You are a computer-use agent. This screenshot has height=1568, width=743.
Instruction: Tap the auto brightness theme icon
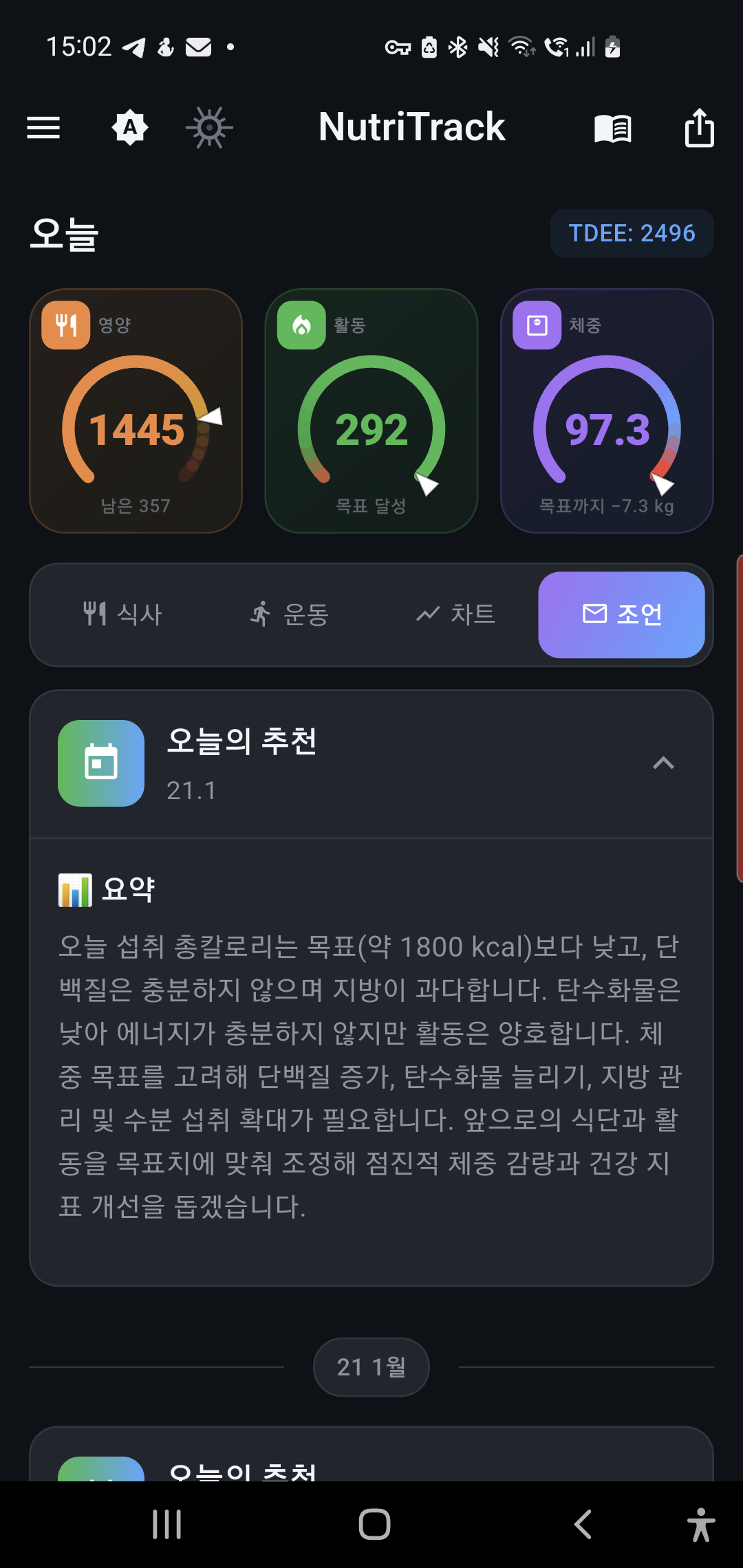[x=130, y=128]
